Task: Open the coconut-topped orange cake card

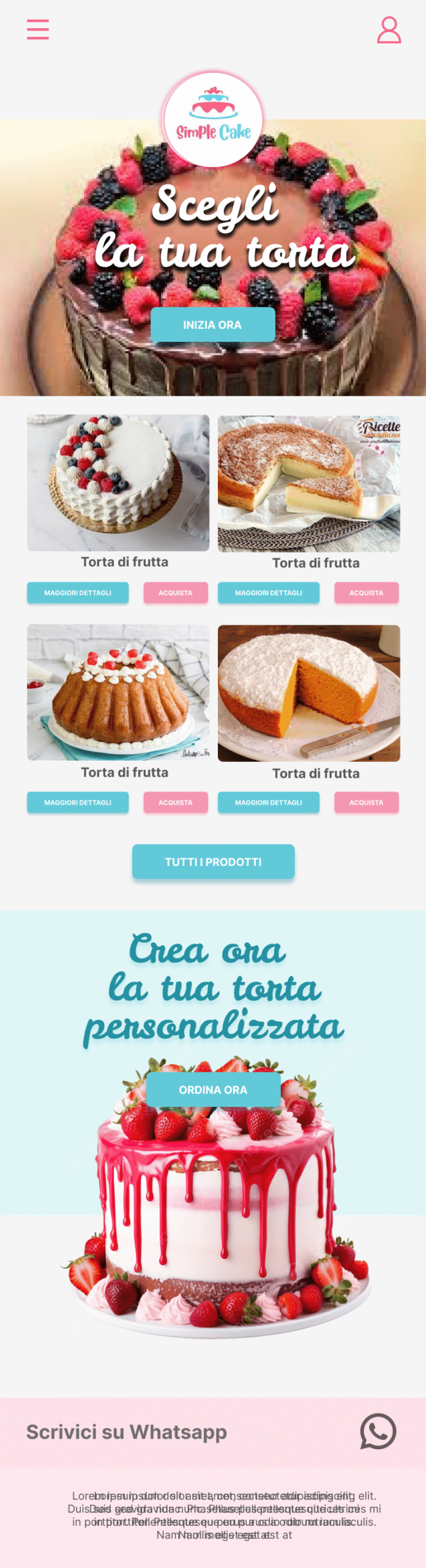Action: [x=309, y=693]
